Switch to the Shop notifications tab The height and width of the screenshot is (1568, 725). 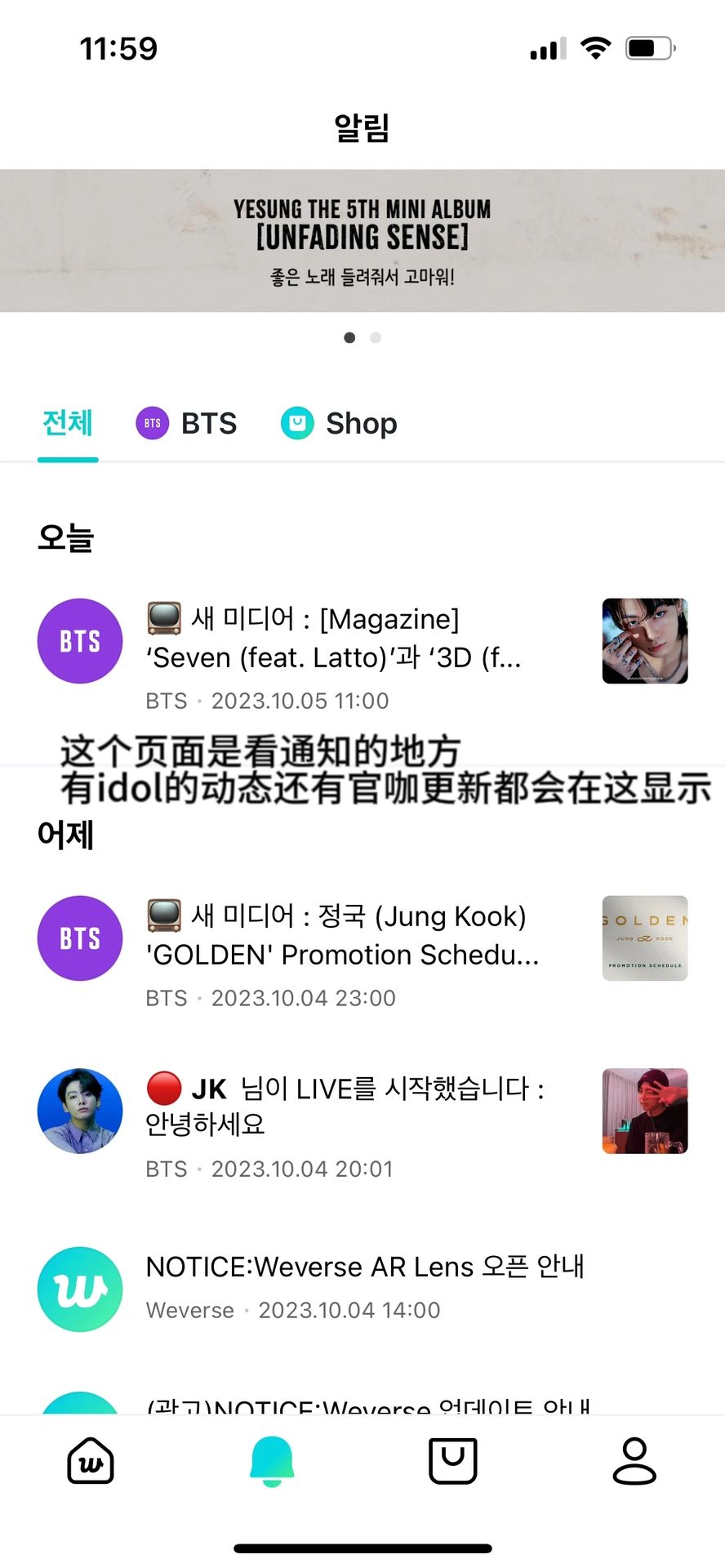coord(339,424)
